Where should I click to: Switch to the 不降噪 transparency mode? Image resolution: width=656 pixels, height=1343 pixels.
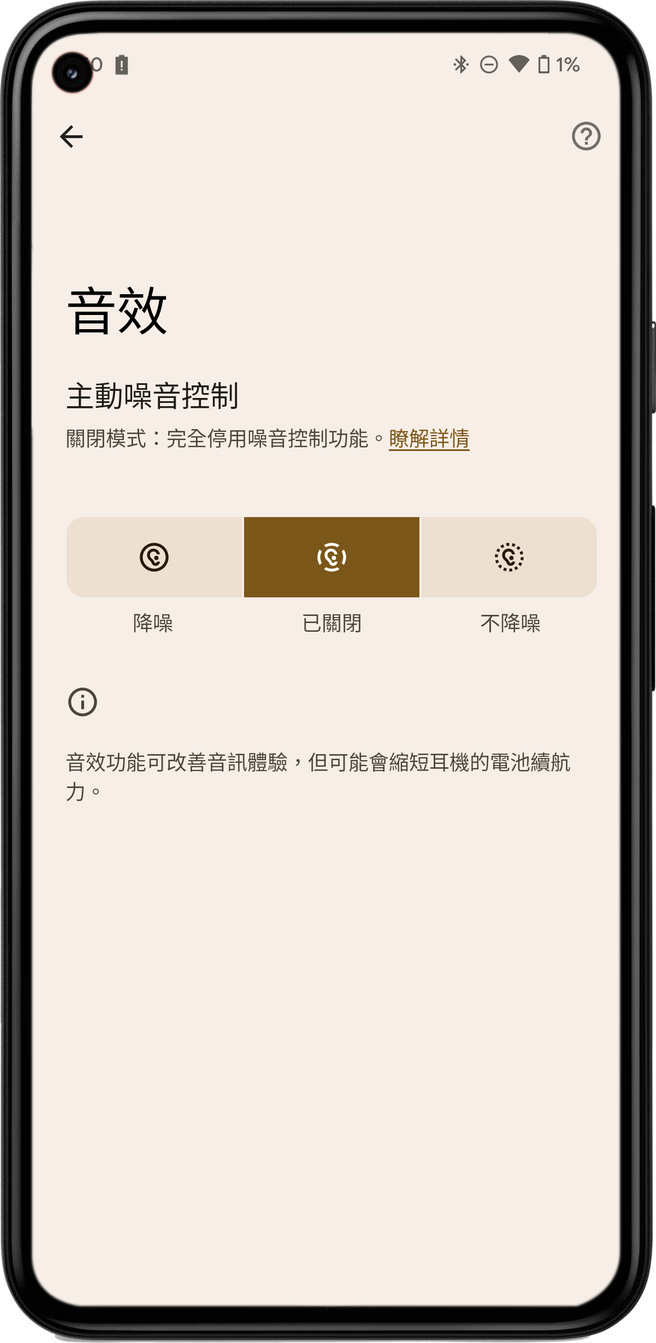point(509,557)
